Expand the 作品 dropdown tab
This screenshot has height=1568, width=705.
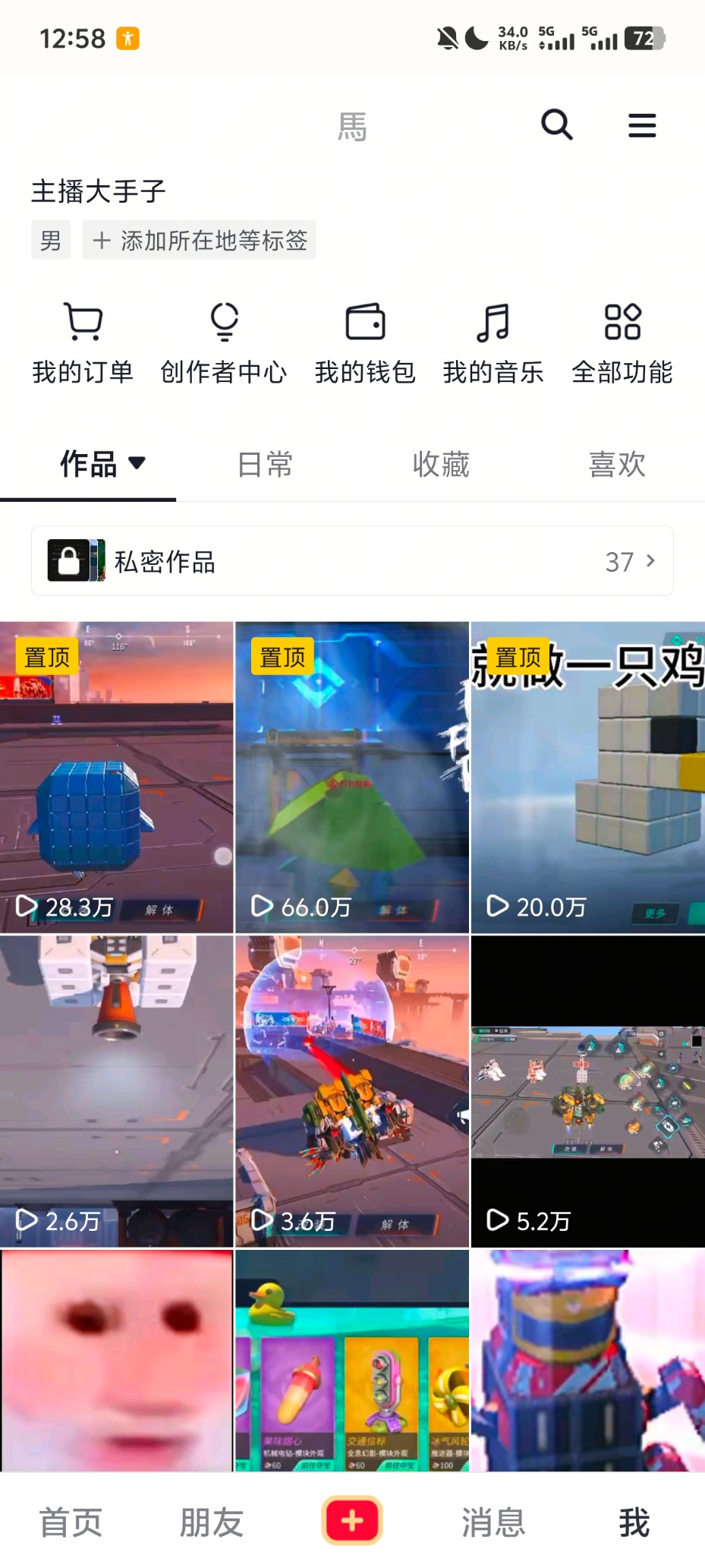point(102,464)
